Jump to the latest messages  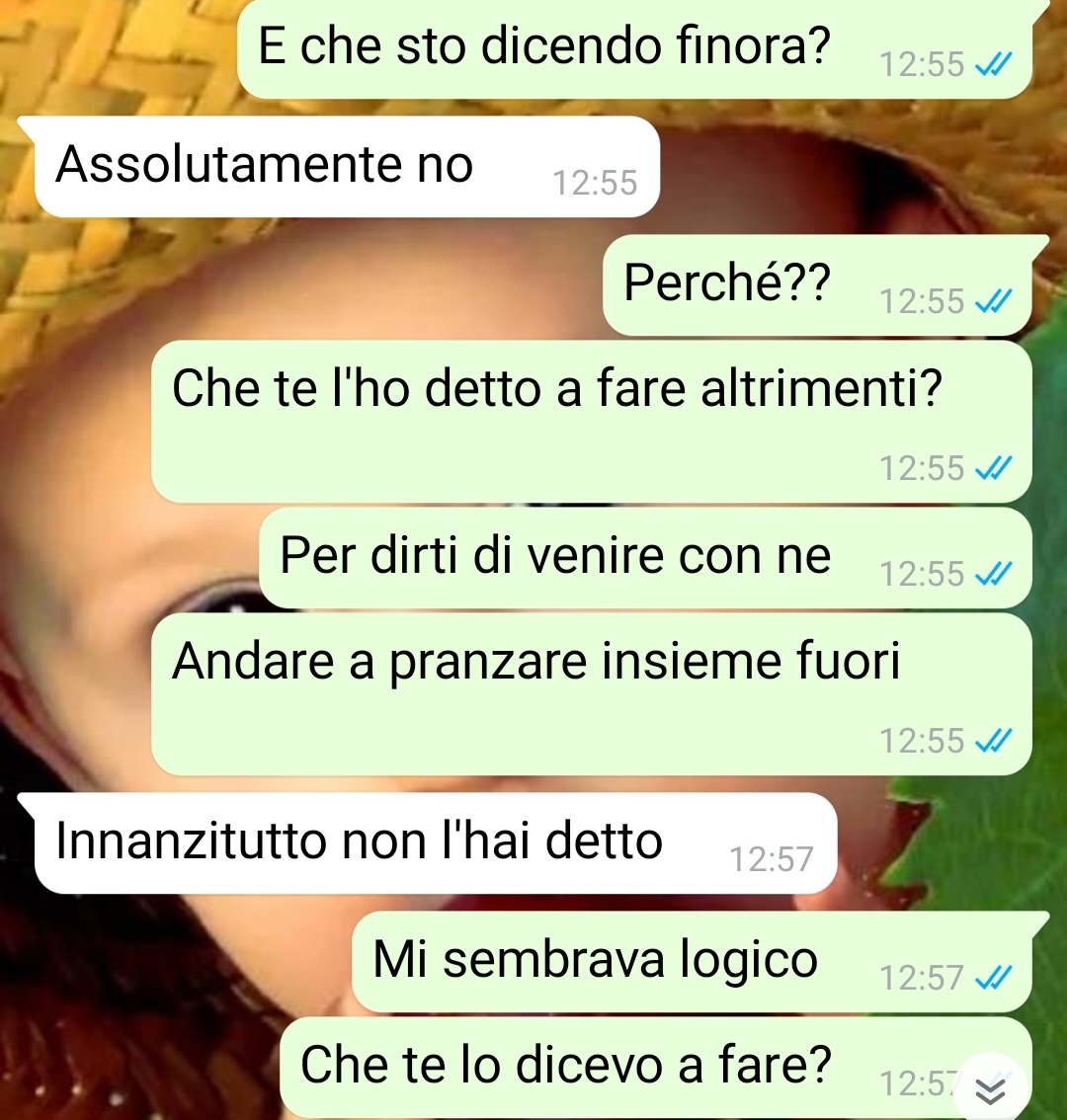(991, 1090)
